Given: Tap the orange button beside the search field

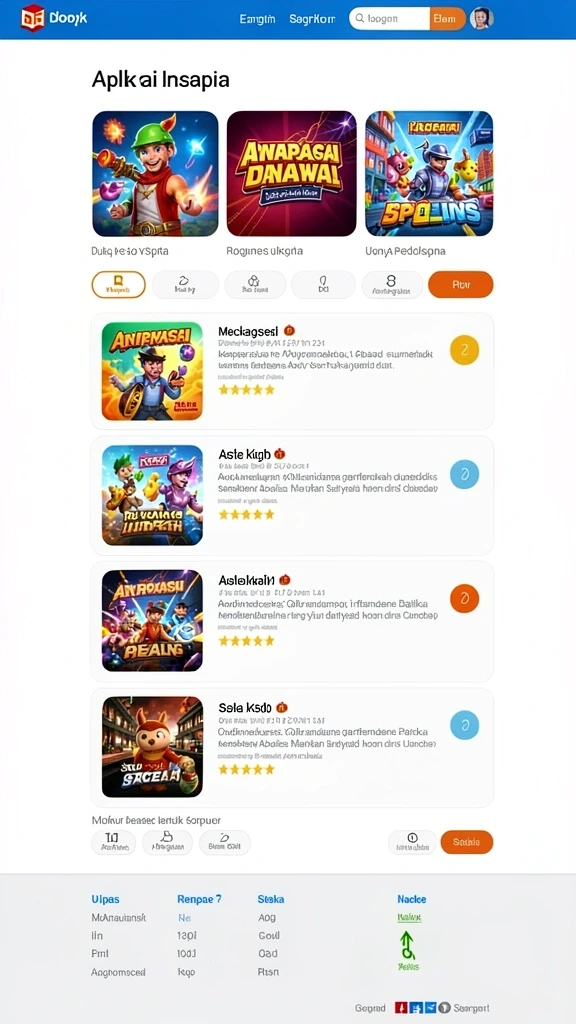Looking at the screenshot, I should pyautogui.click(x=447, y=19).
